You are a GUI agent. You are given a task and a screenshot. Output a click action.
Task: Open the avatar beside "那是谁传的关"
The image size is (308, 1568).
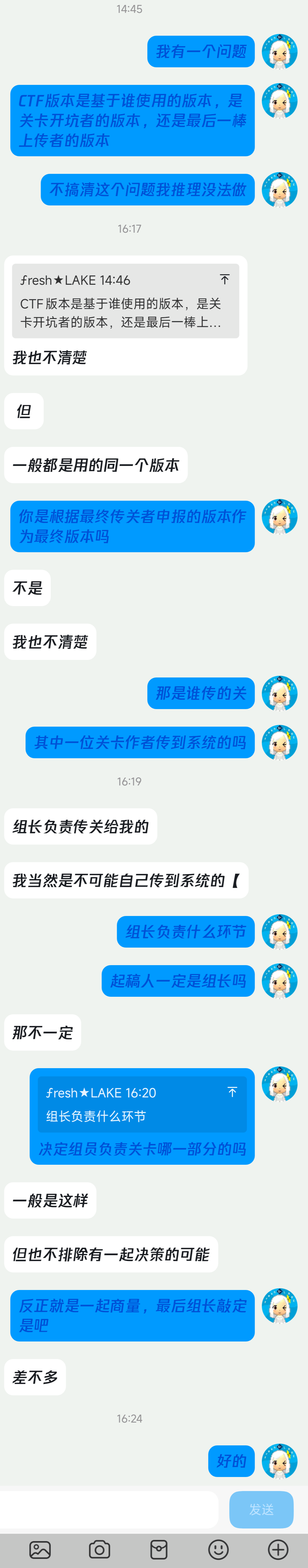279,693
